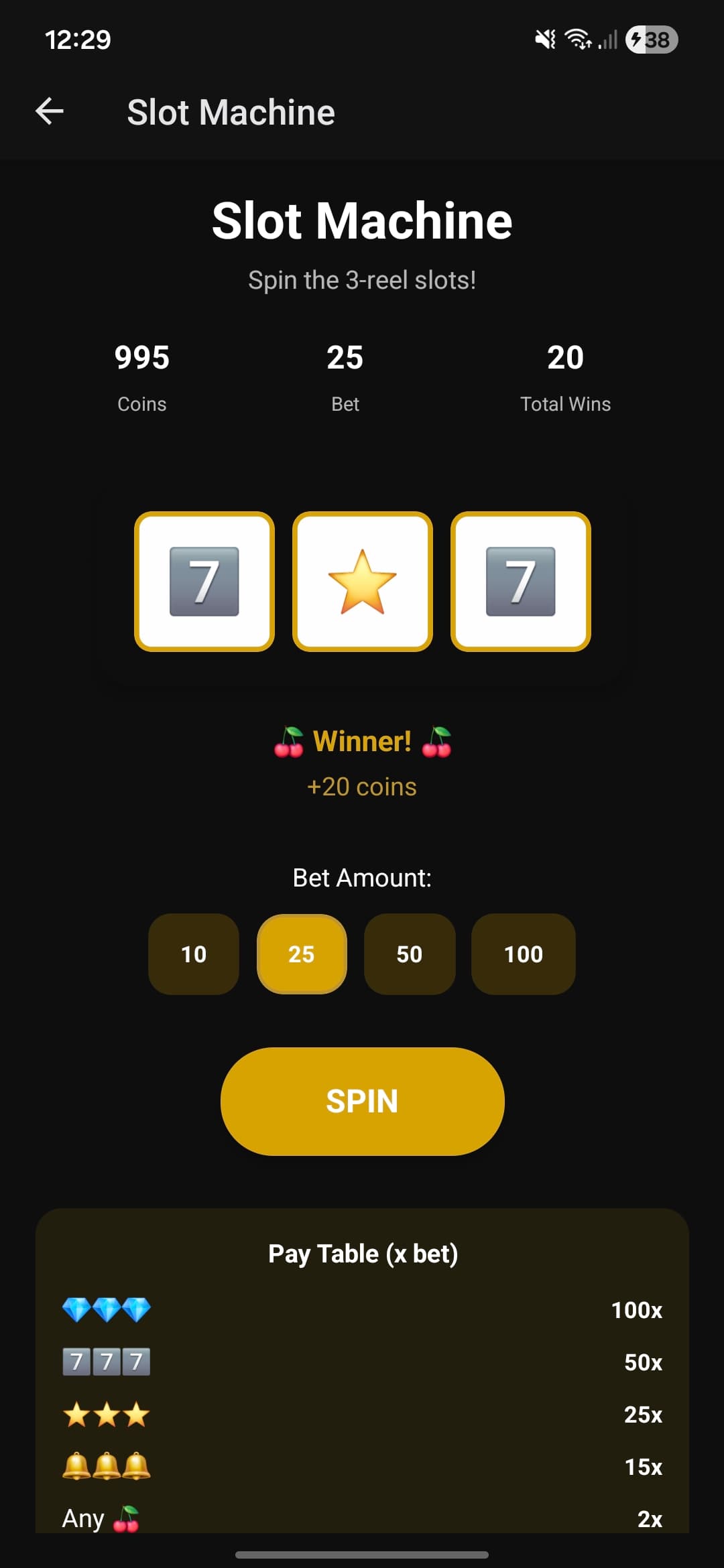The image size is (724, 1568).
Task: Click the cherry emoji next to Winner text
Action: coord(291,741)
